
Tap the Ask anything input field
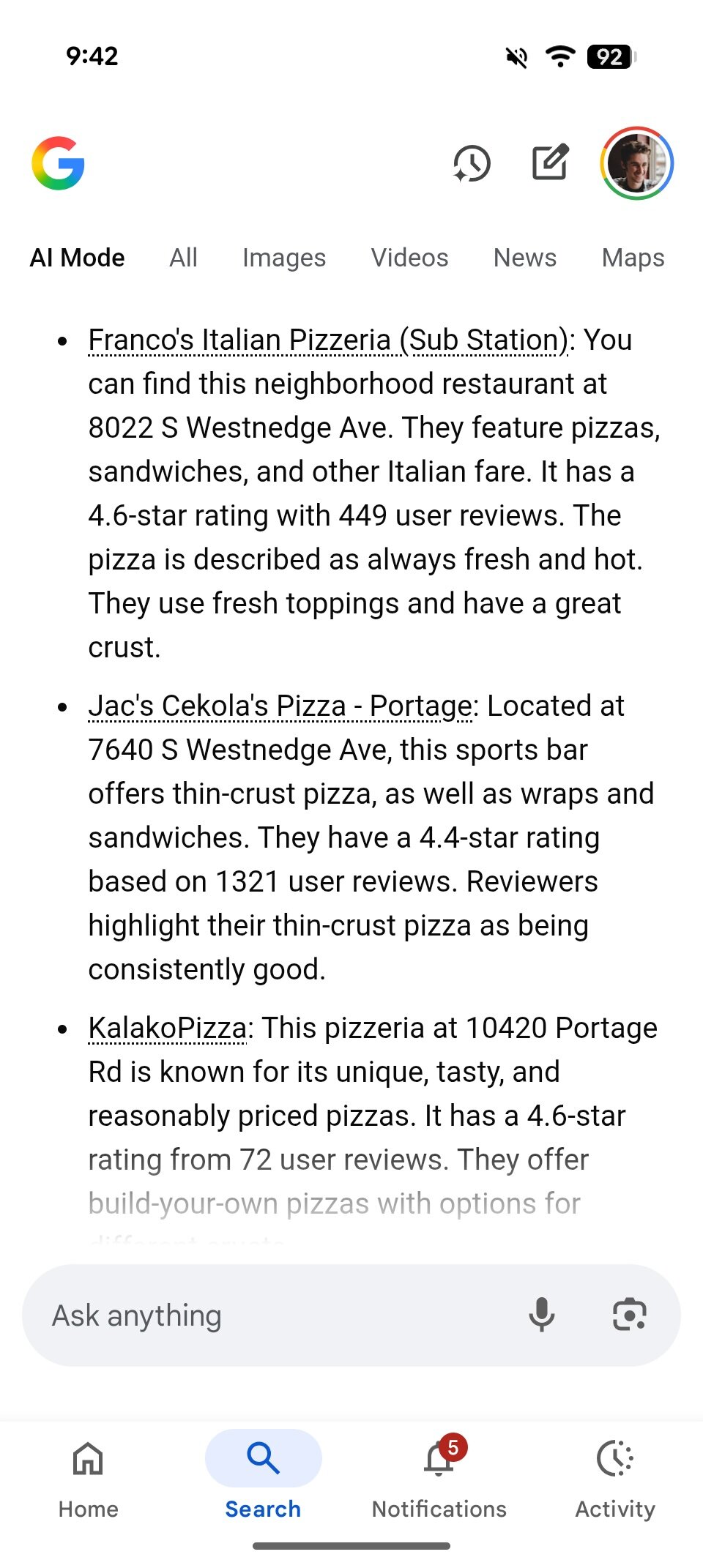278,1315
